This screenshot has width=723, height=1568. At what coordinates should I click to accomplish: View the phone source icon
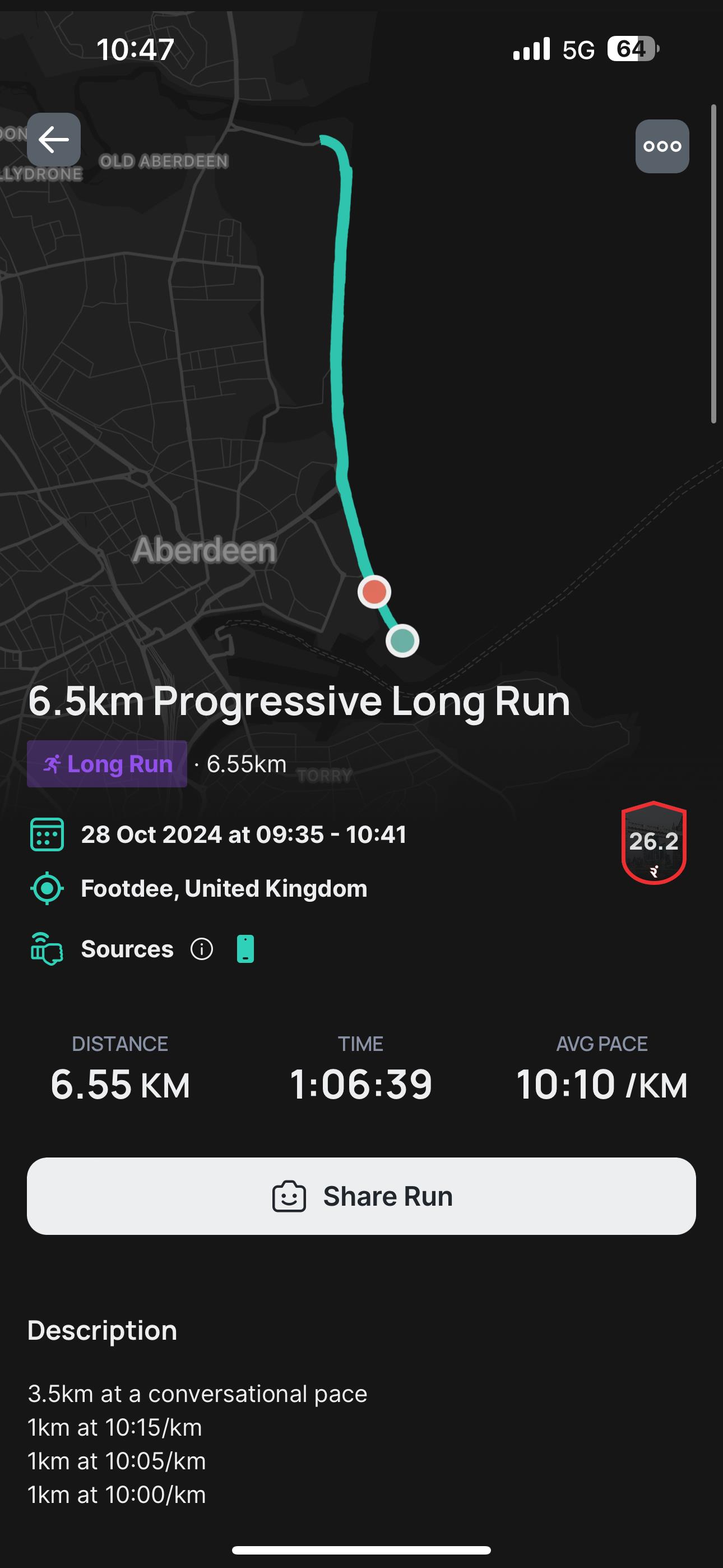[x=245, y=949]
